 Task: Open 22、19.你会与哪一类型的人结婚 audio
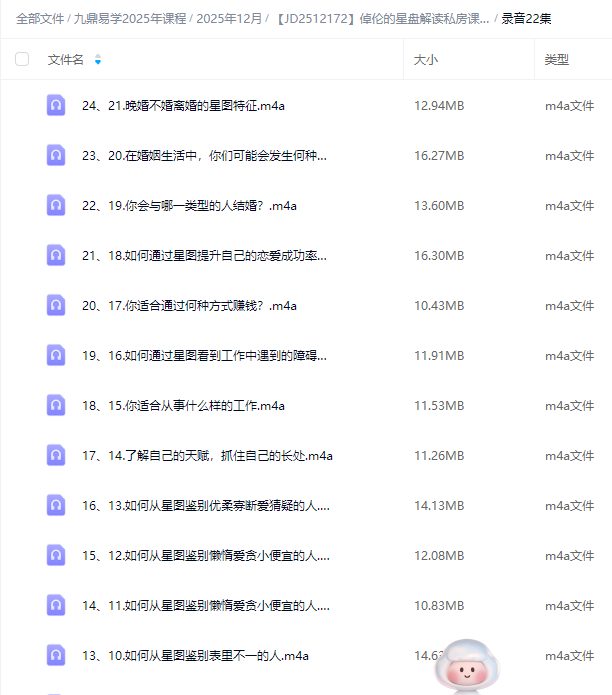[x=190, y=206]
